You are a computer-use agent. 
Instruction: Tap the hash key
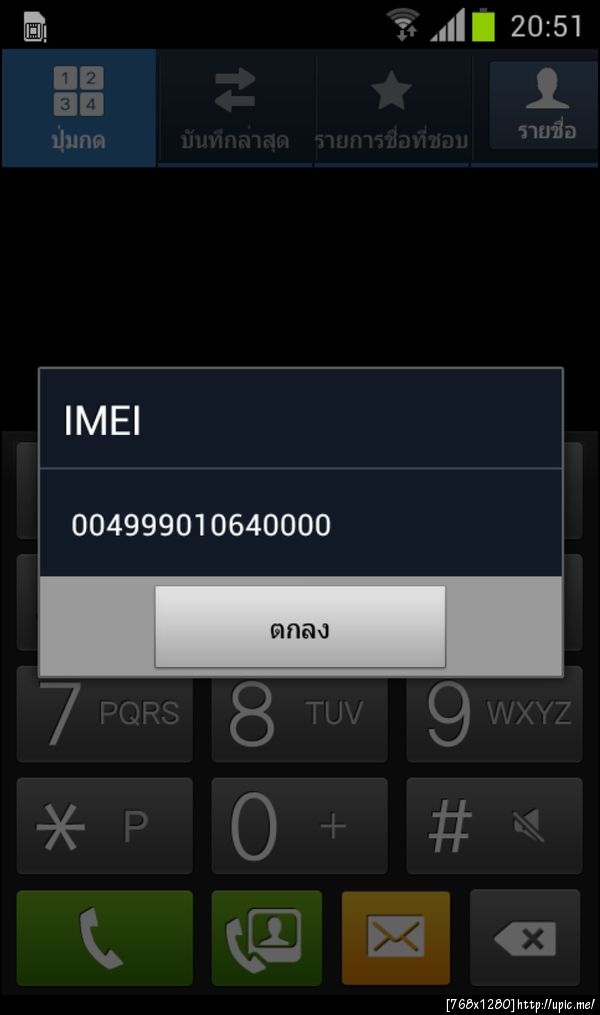point(494,826)
